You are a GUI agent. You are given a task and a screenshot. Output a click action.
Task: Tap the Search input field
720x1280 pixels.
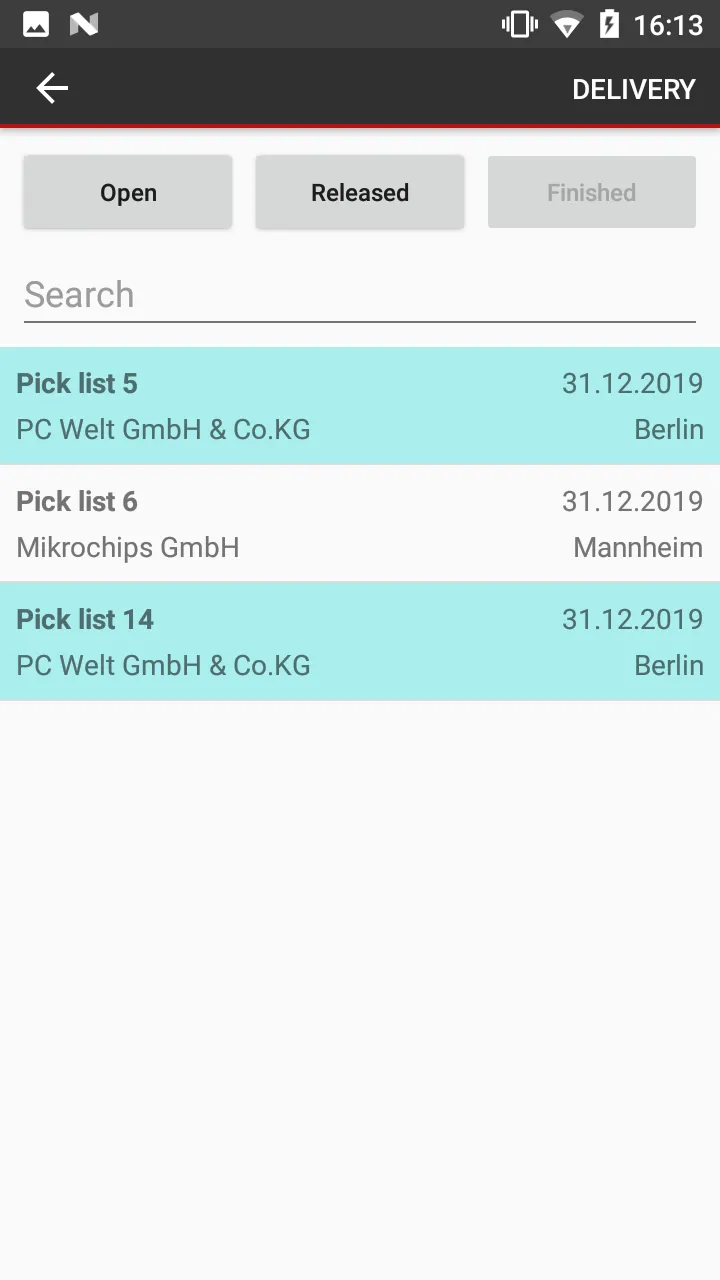click(360, 294)
